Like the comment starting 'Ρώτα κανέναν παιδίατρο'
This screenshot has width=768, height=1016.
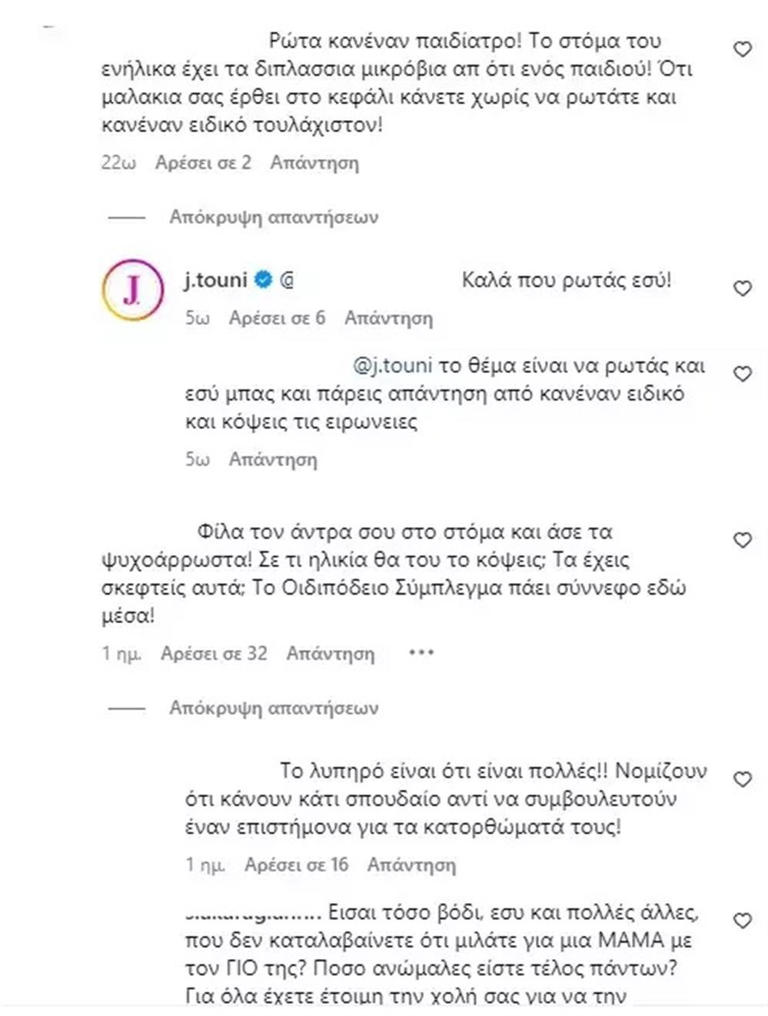742,48
